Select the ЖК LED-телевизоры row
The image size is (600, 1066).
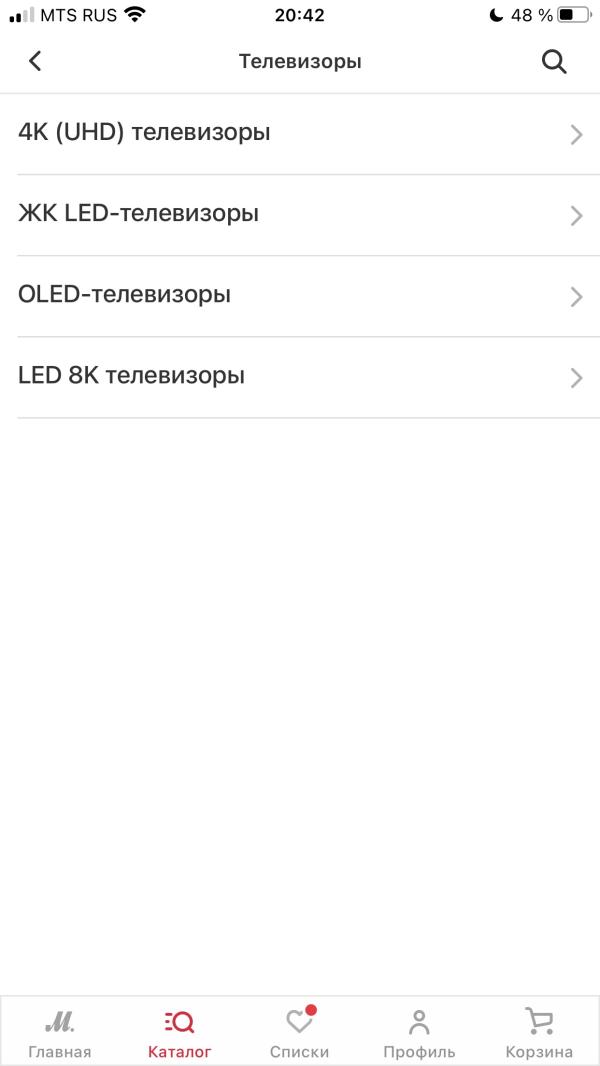(x=300, y=215)
